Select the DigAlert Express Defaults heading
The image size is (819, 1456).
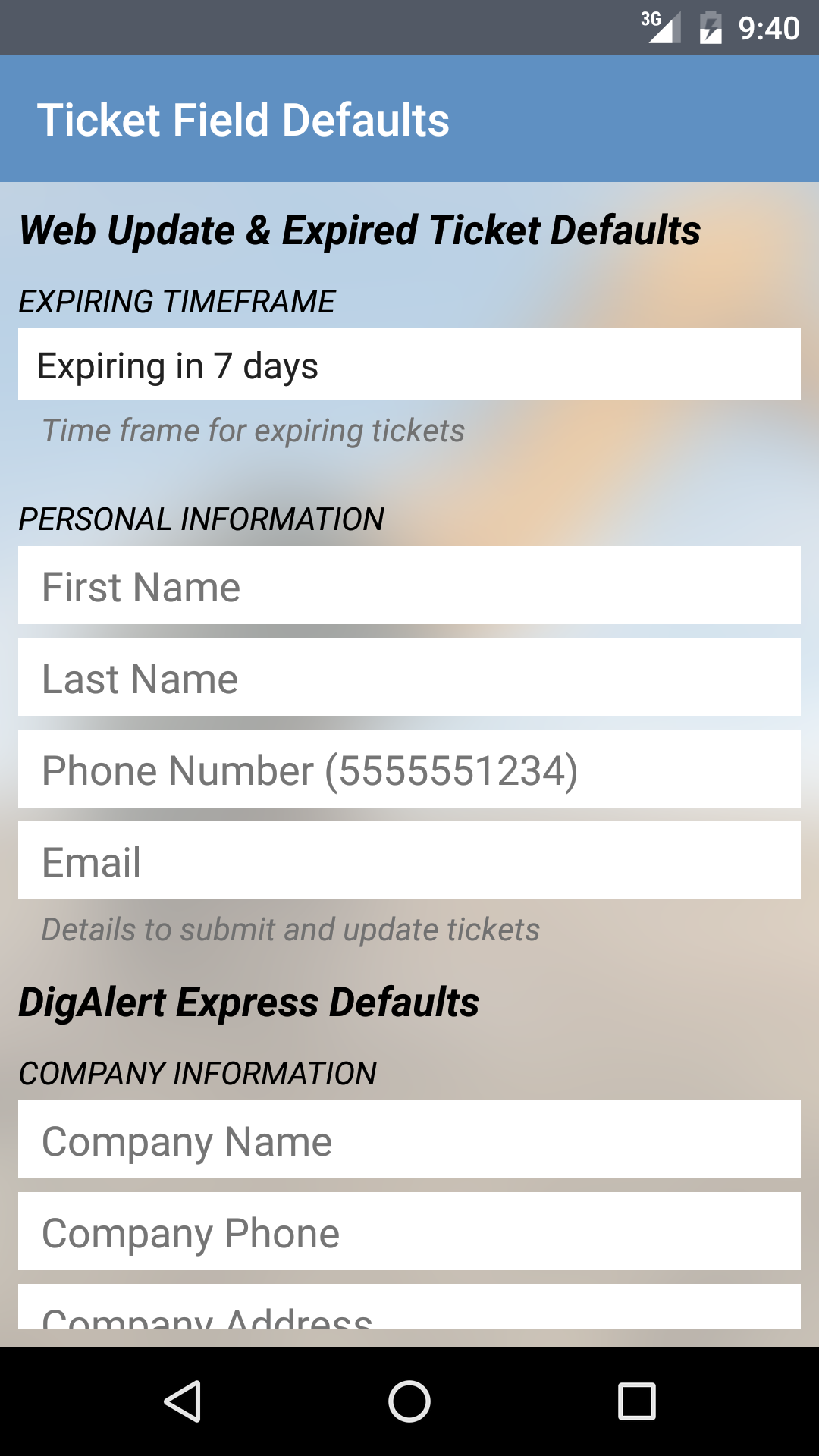coord(249,1001)
